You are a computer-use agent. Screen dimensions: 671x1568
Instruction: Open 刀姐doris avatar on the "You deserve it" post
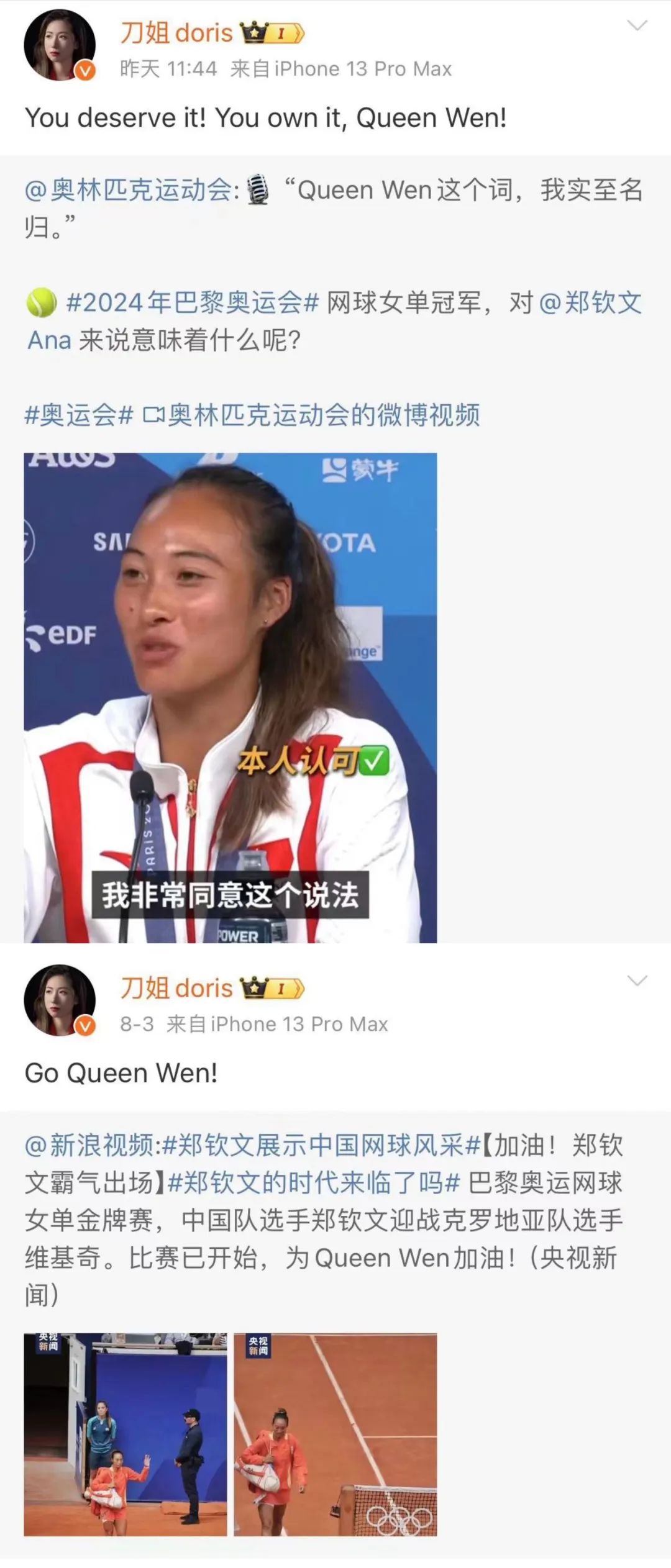60,45
